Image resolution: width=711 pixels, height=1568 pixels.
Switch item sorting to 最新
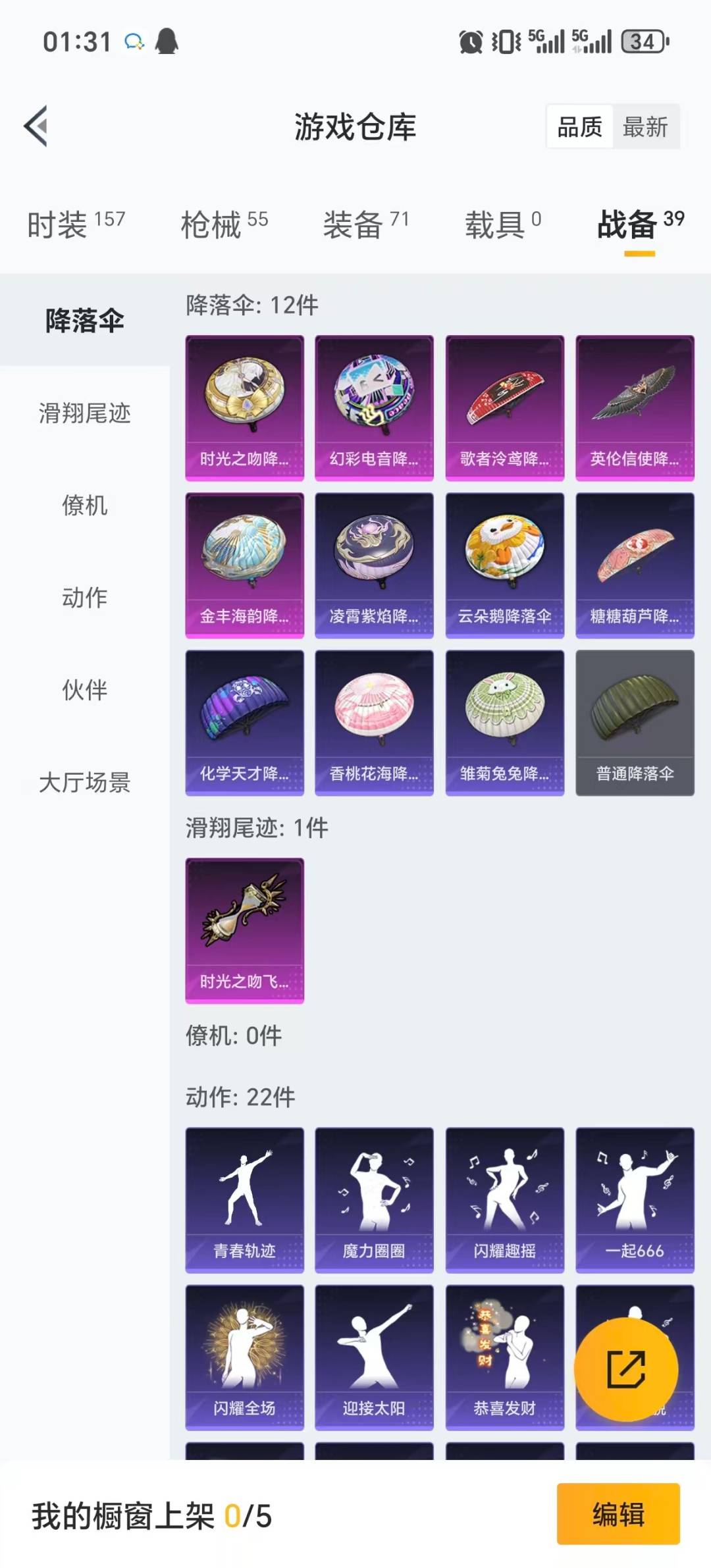point(646,127)
